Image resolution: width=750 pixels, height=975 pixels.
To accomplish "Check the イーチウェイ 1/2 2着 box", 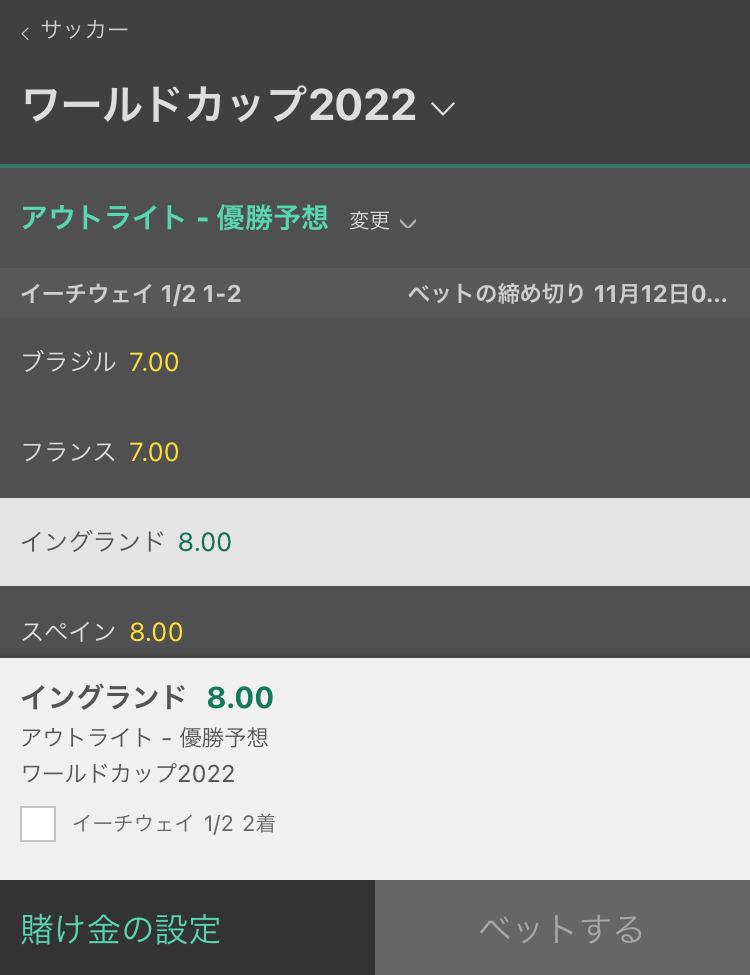I will coord(38,824).
